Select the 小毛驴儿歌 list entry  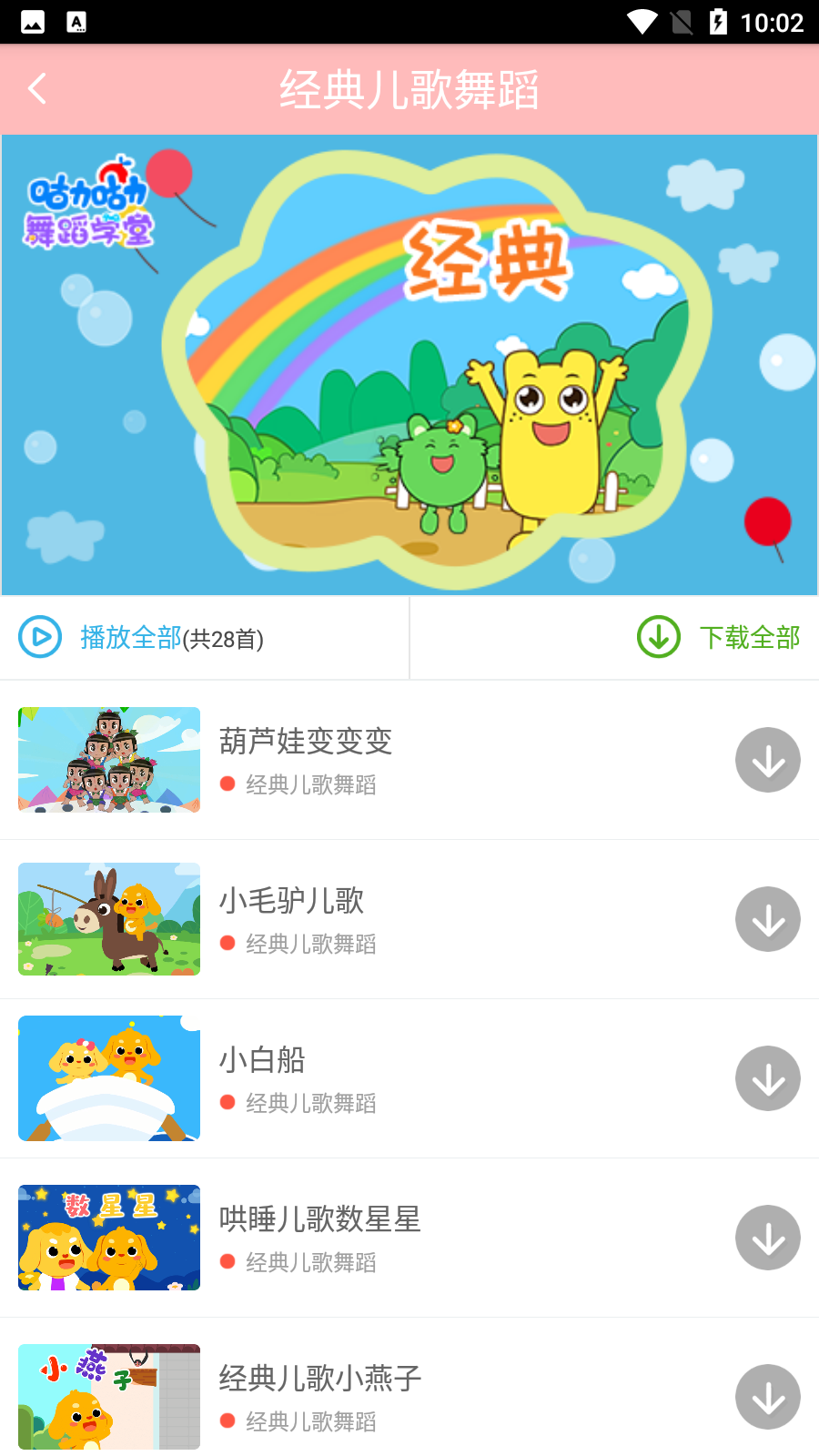(292, 902)
